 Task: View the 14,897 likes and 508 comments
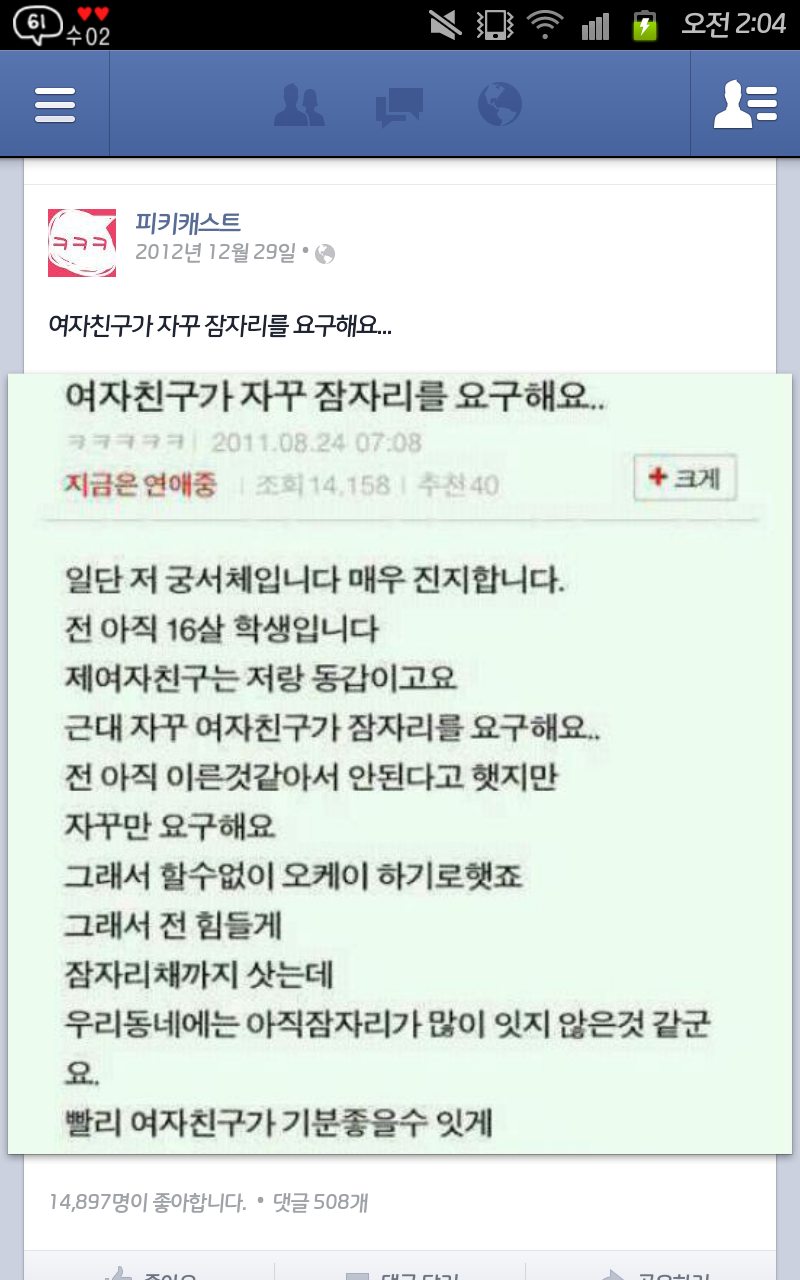[x=209, y=1202]
